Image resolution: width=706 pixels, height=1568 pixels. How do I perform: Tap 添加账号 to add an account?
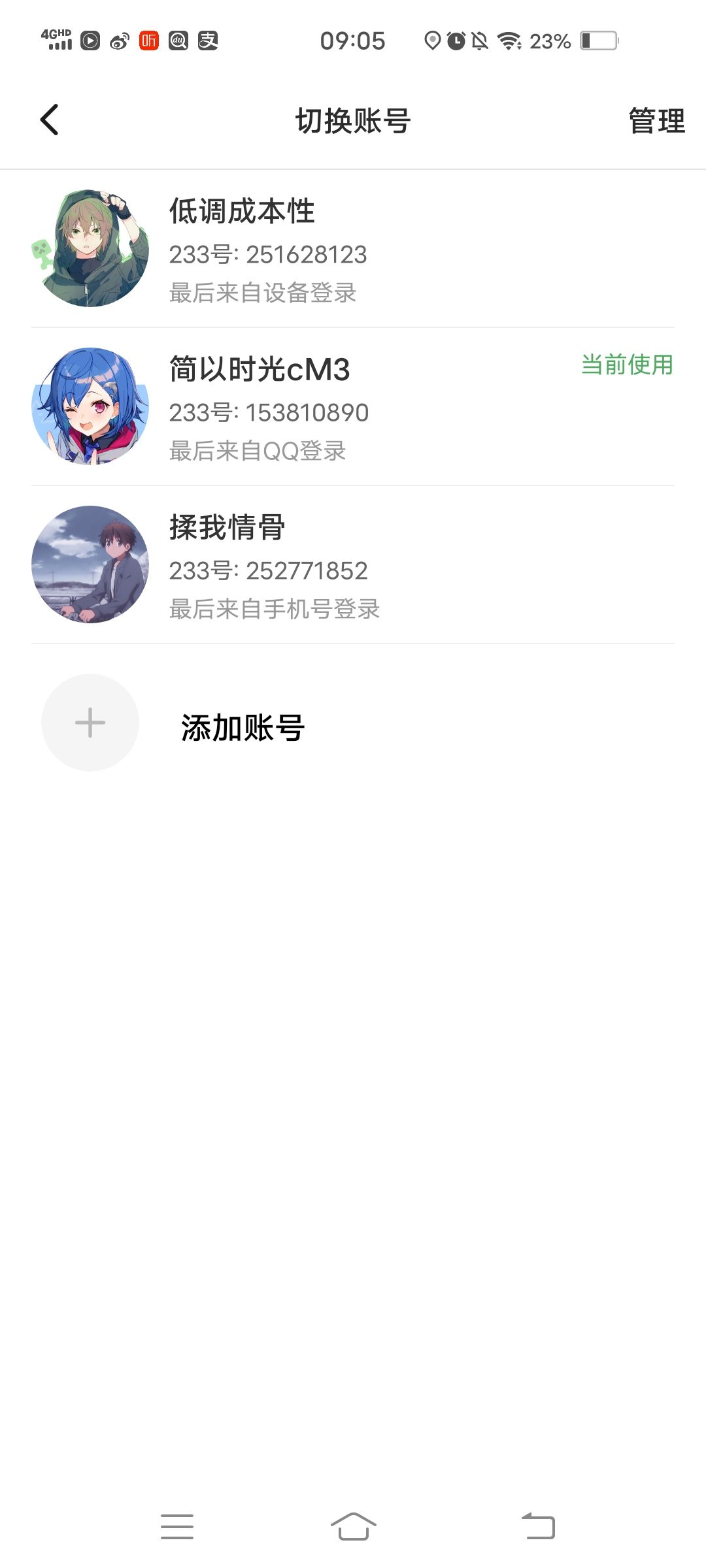click(242, 727)
